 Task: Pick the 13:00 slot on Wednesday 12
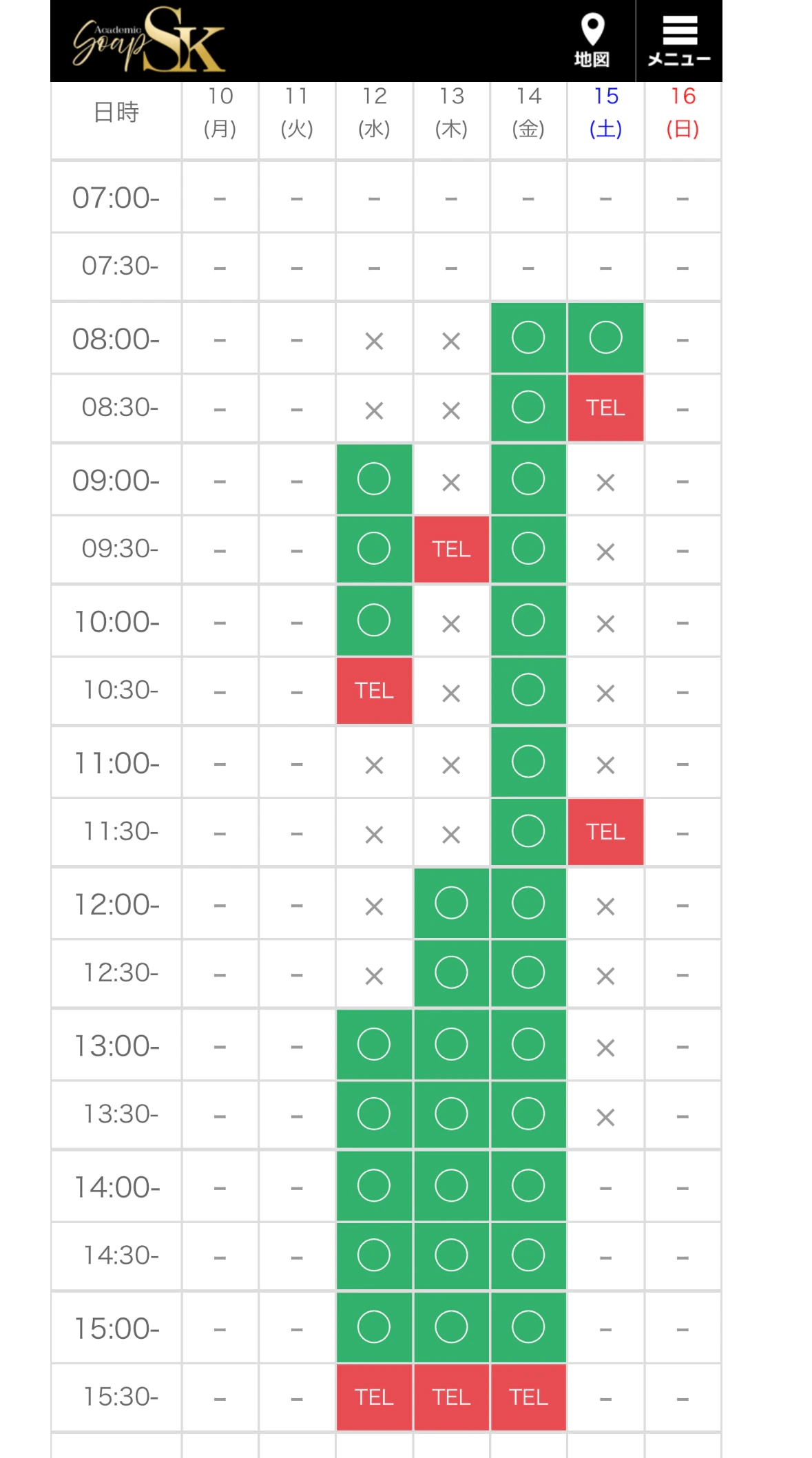pyautogui.click(x=374, y=1044)
